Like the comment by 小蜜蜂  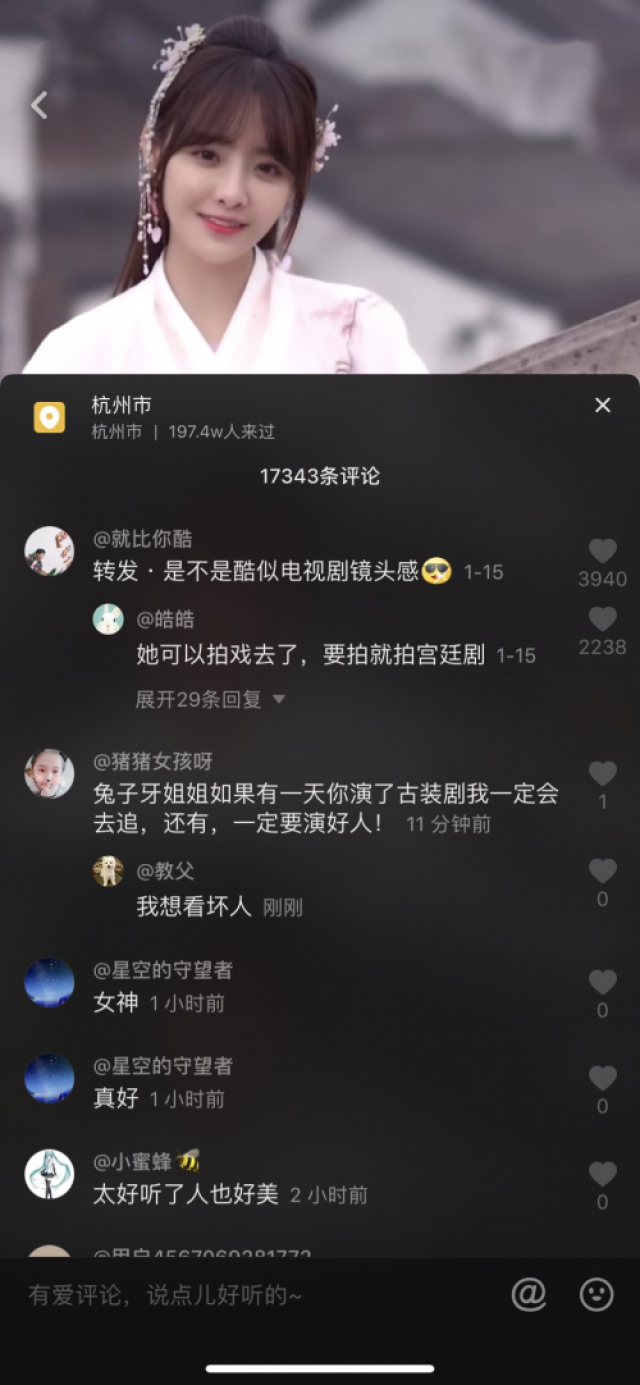tap(602, 1174)
